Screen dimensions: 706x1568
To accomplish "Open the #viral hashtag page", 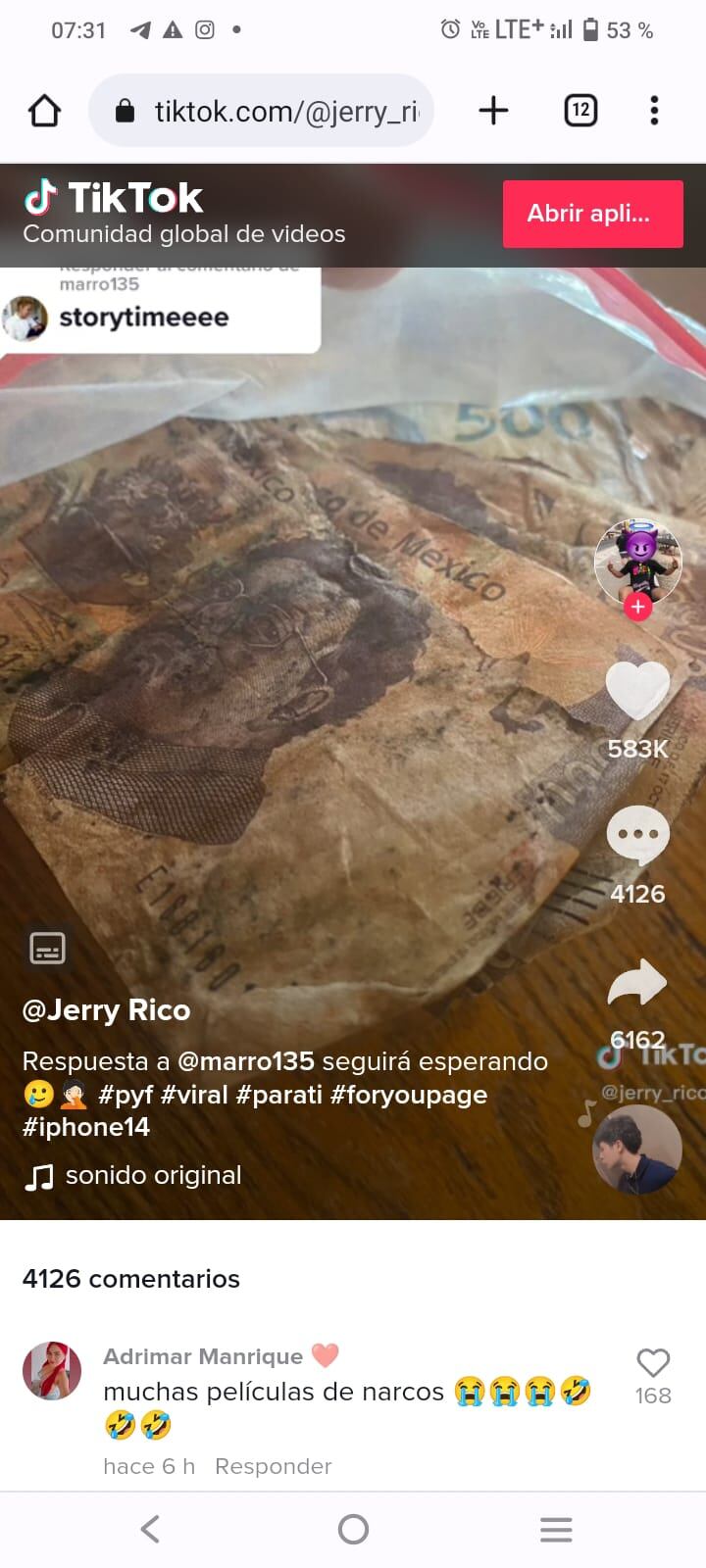I will pyautogui.click(x=200, y=1095).
